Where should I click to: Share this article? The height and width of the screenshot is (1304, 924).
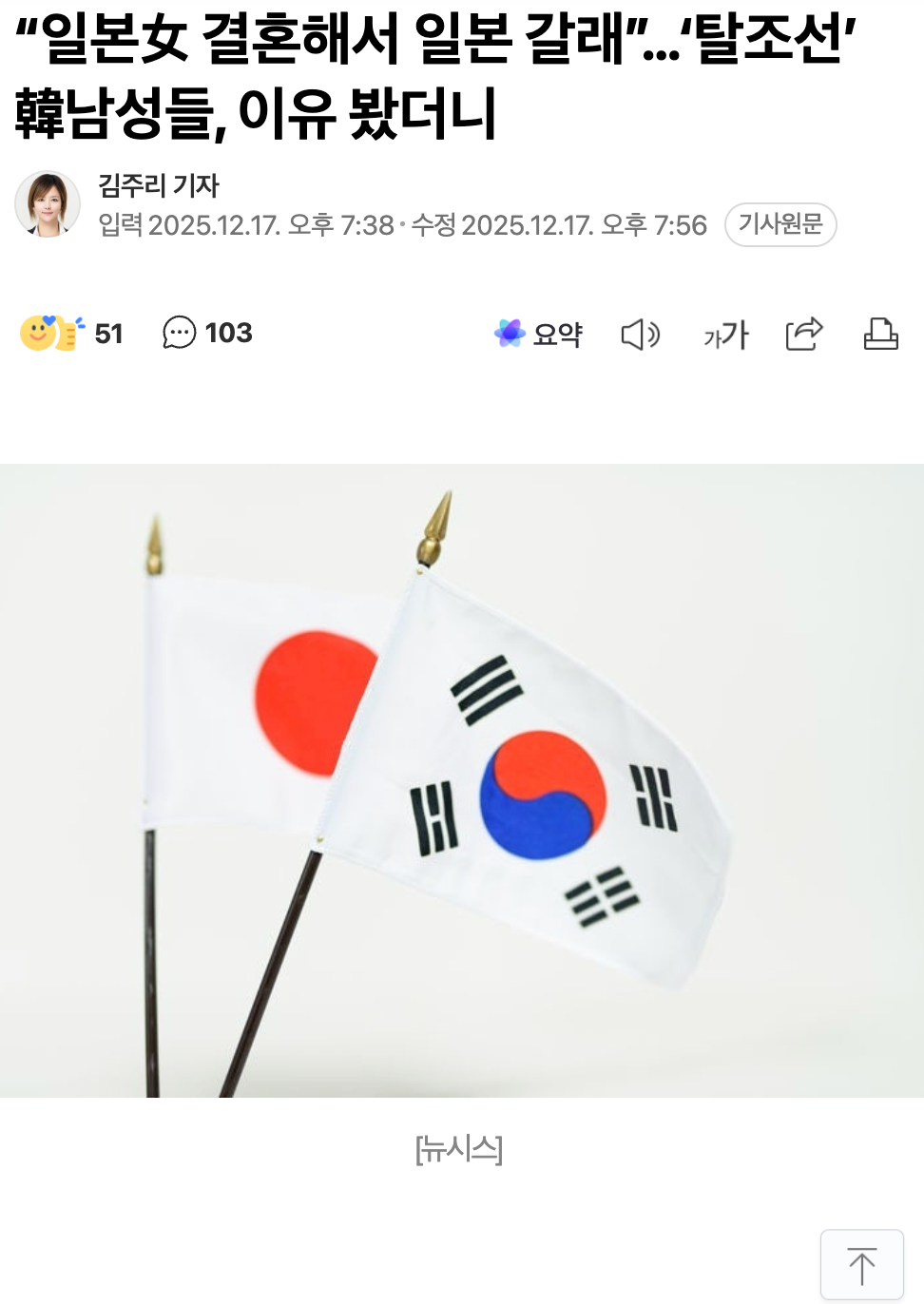(803, 334)
